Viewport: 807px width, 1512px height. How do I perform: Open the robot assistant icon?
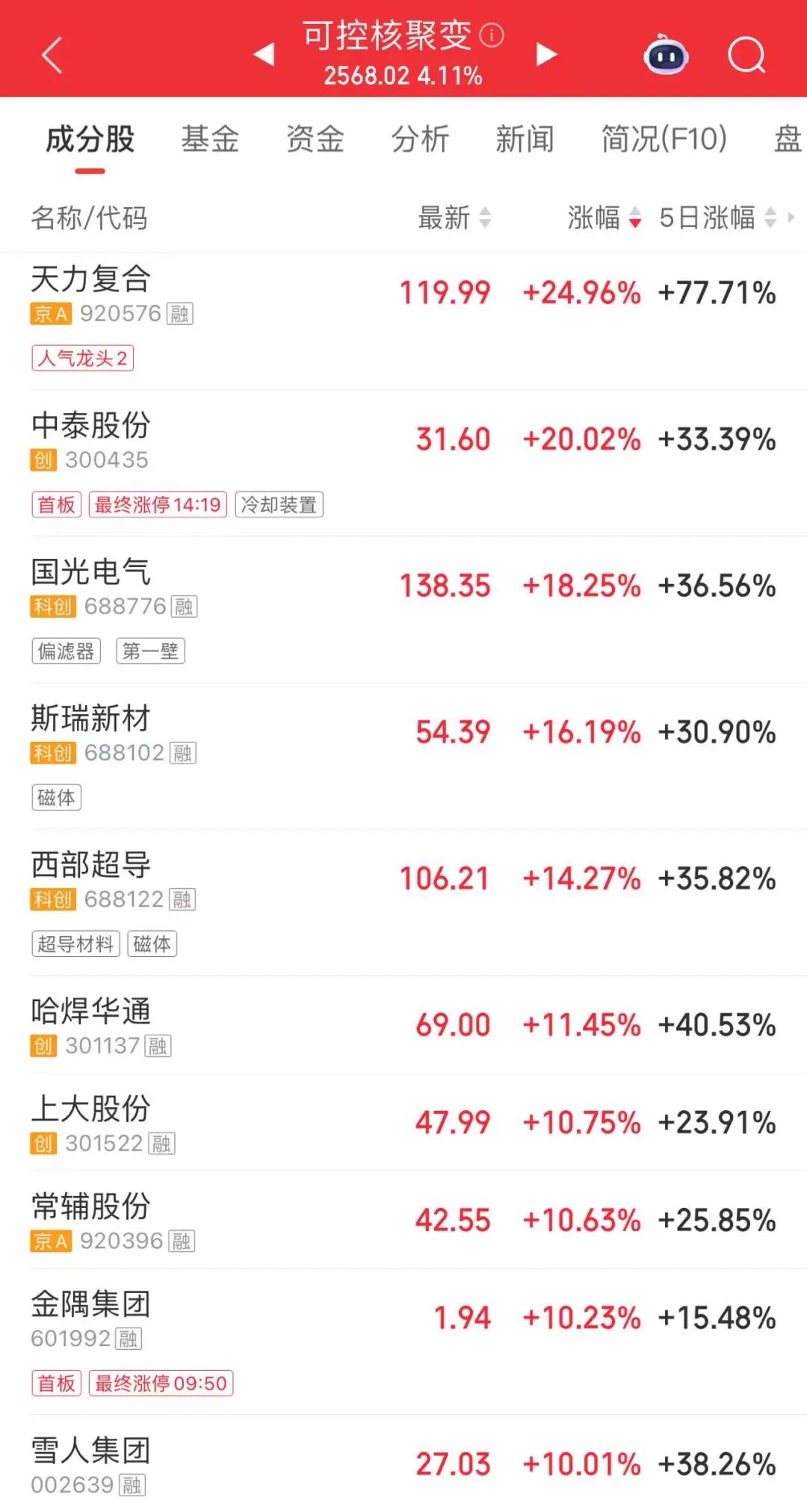[x=666, y=55]
